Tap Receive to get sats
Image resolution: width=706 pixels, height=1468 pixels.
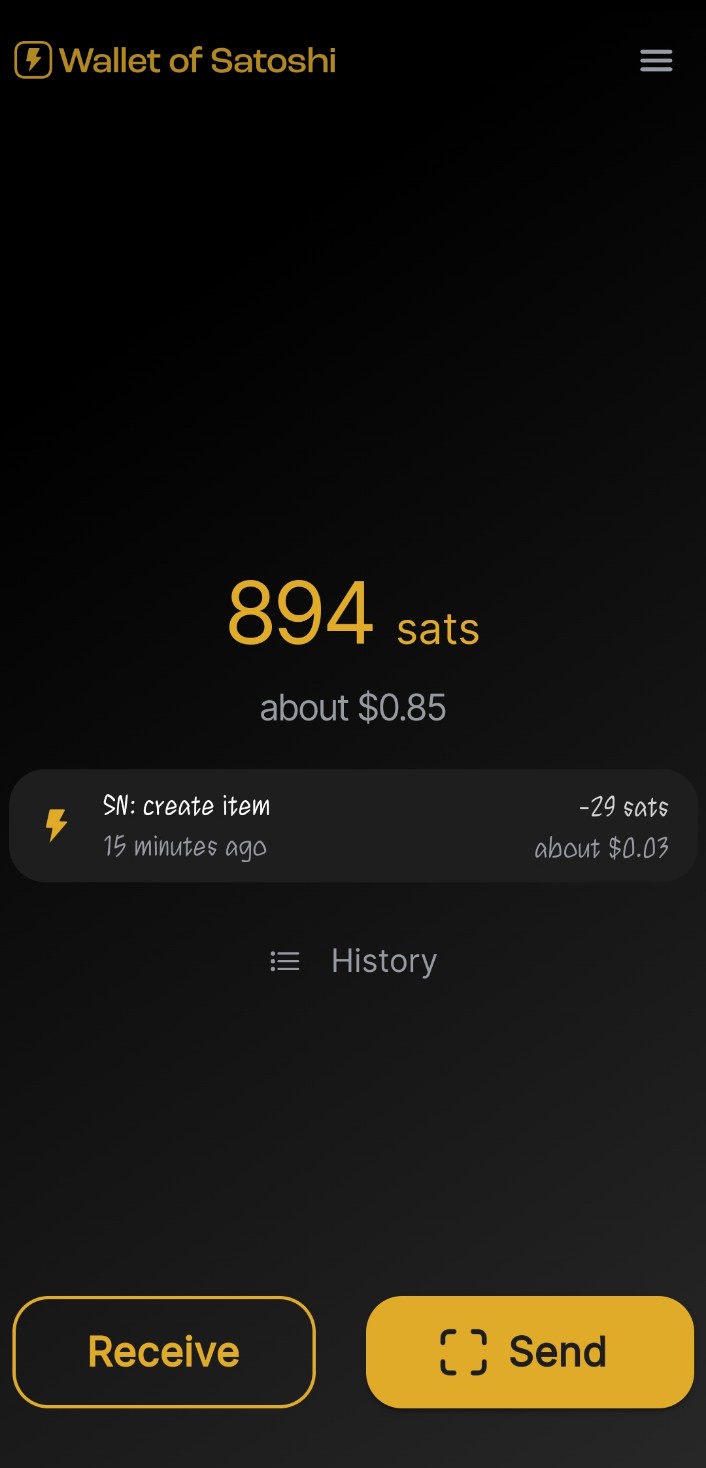[164, 1351]
